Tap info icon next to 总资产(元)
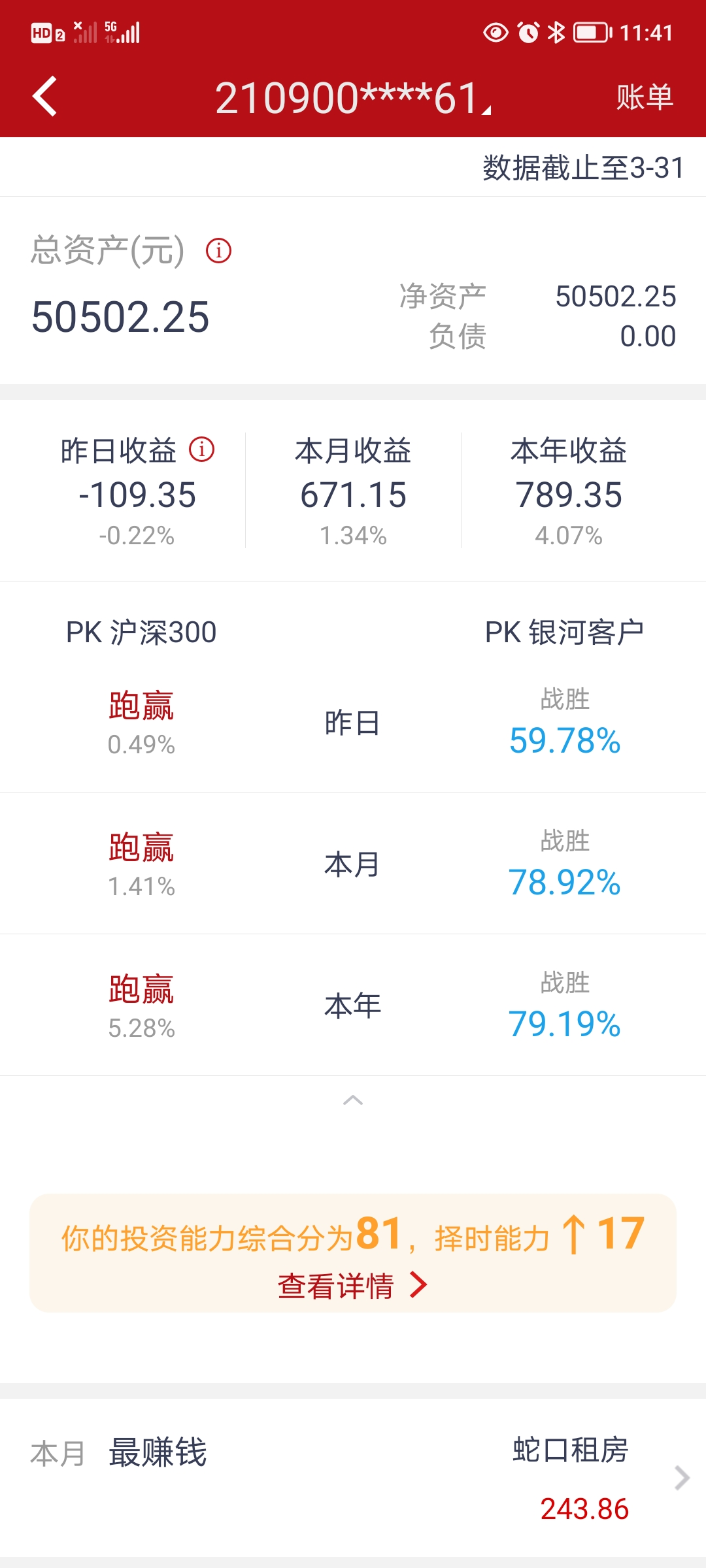This screenshot has height=1568, width=706. [x=218, y=250]
